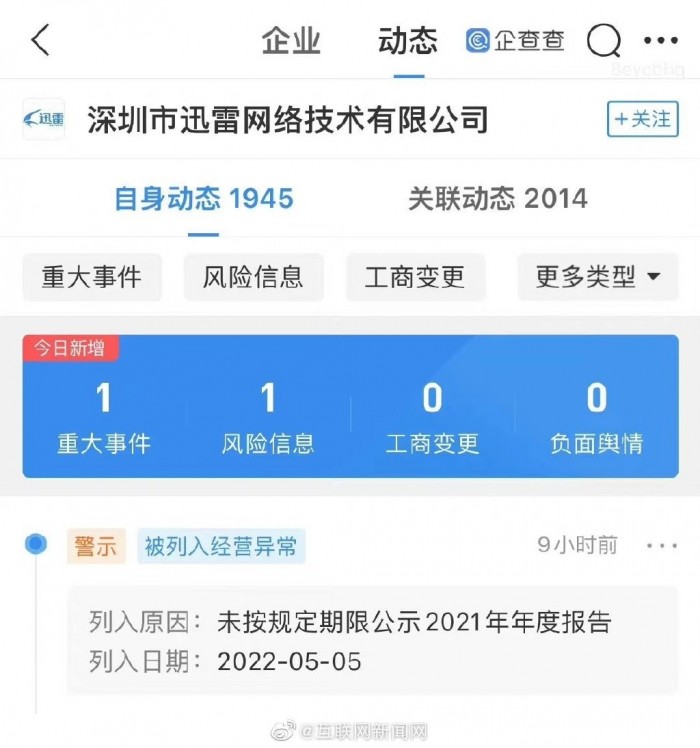This screenshot has width=700, height=748.
Task: Filter by the 风险信息 chip
Action: [x=253, y=277]
